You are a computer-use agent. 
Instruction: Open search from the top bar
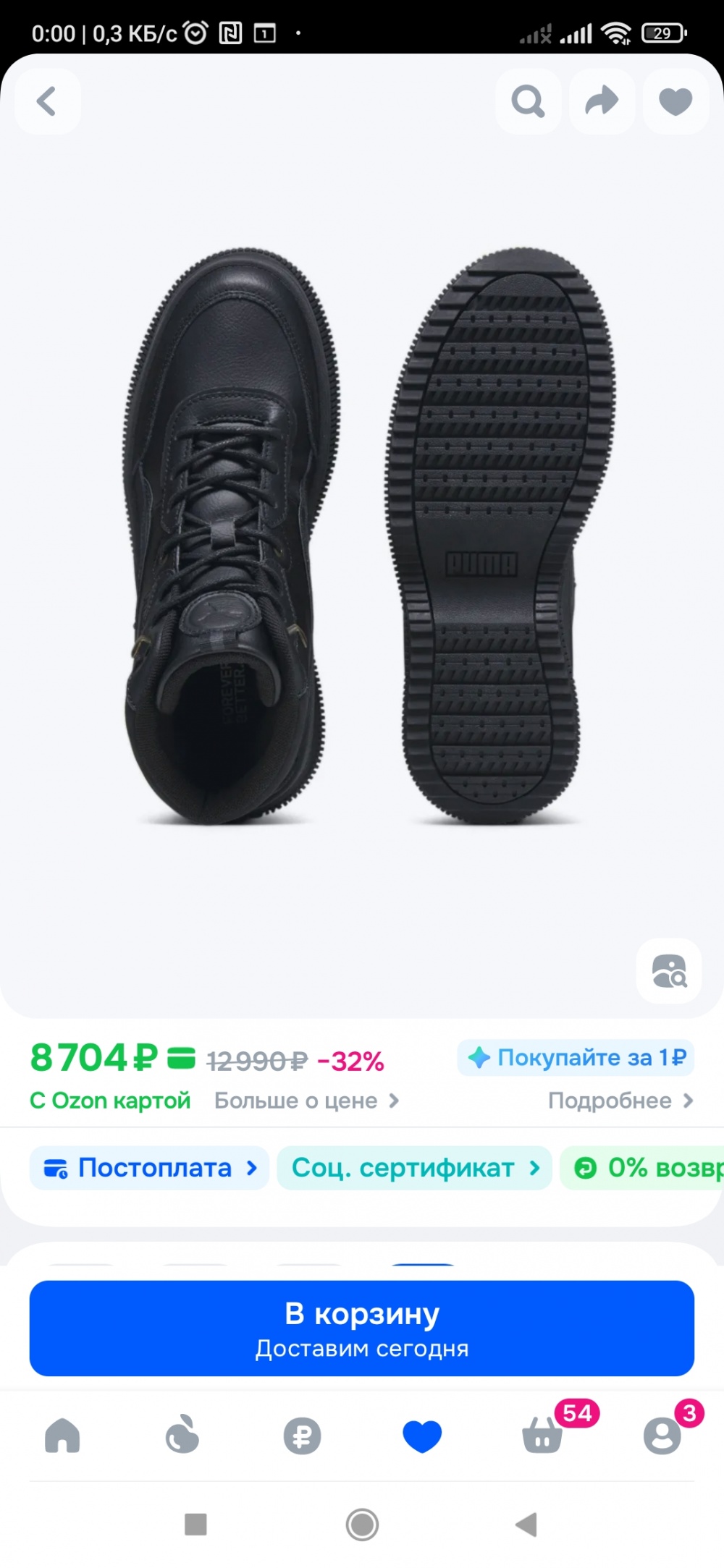[x=528, y=101]
